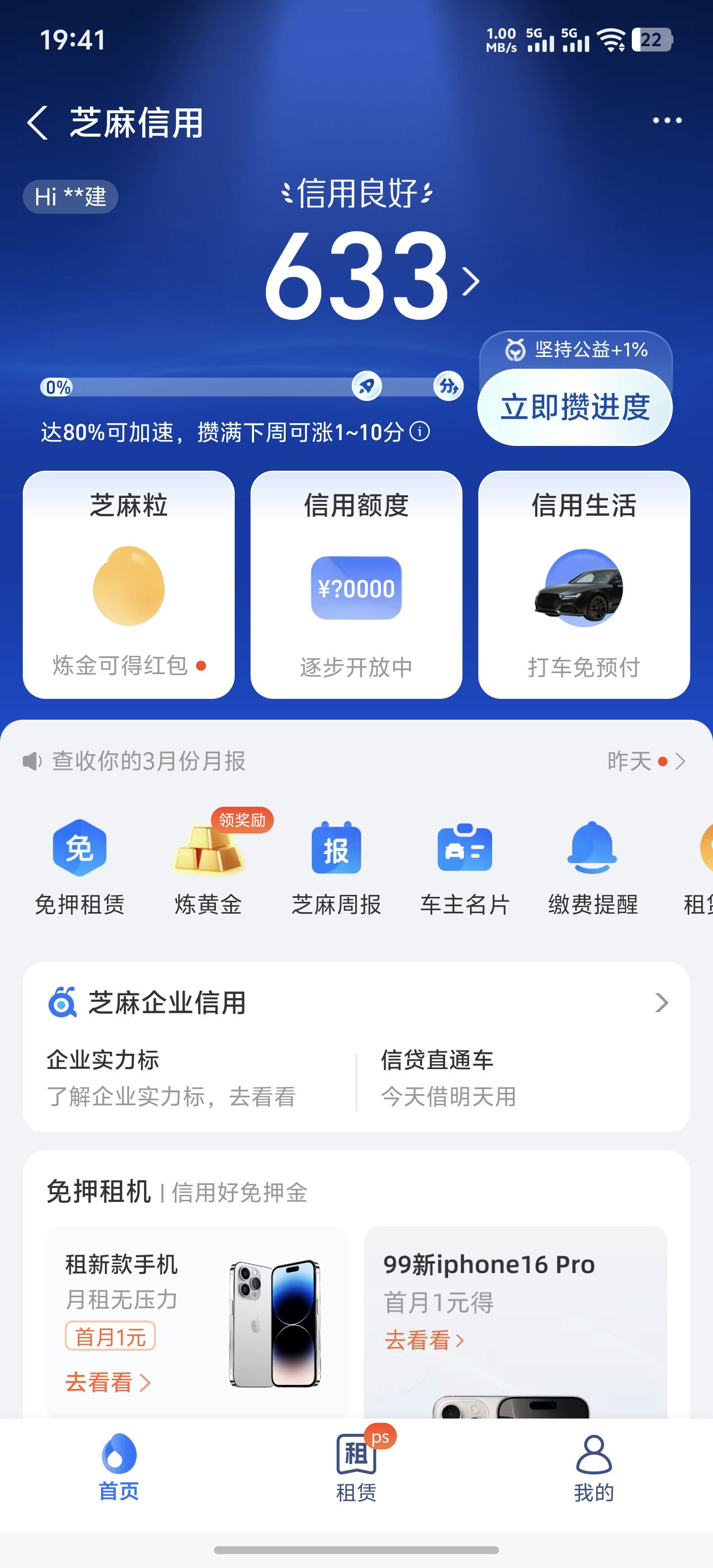The image size is (713, 1568).
Task: Open the 信用额度 card
Action: click(356, 585)
